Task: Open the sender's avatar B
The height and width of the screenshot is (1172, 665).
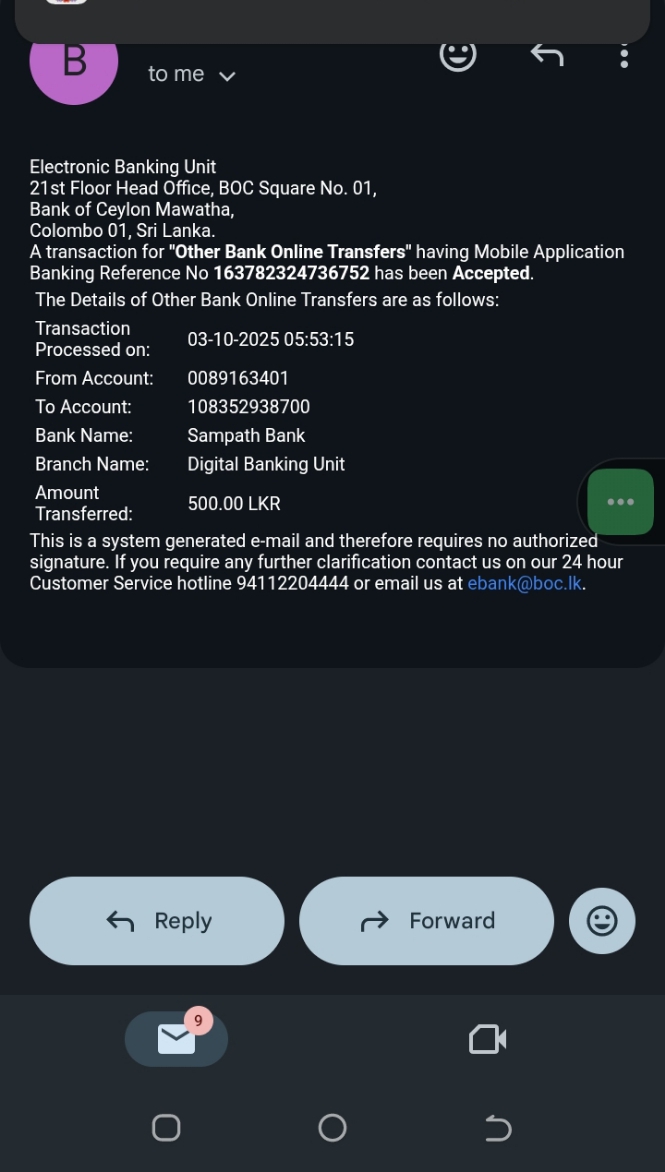Action: 74,64
